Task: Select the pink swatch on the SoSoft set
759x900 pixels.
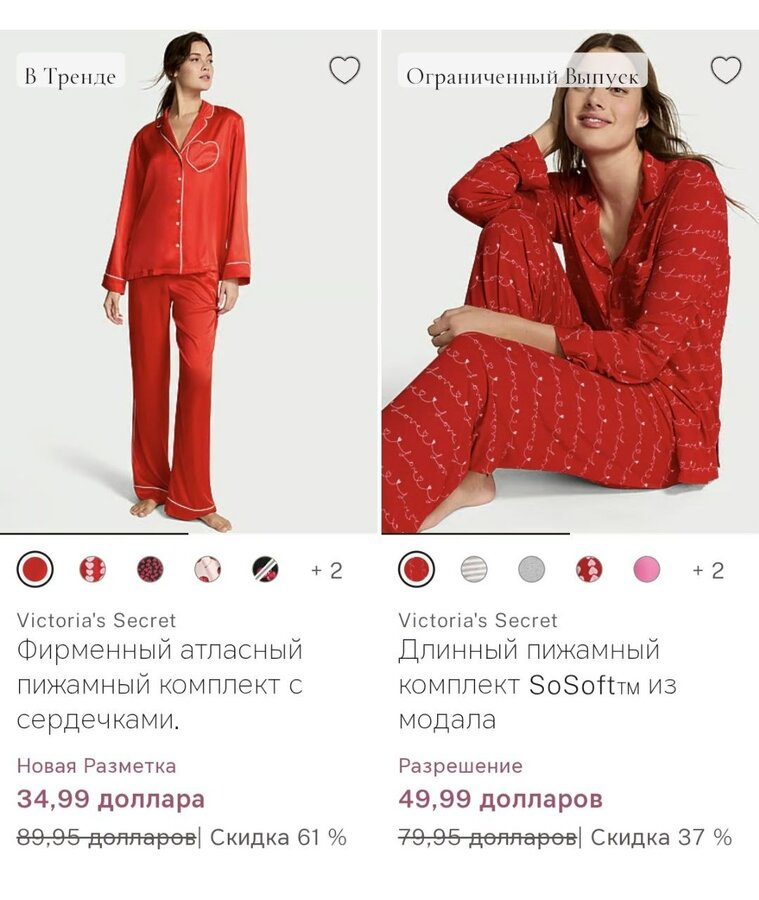Action: click(647, 570)
